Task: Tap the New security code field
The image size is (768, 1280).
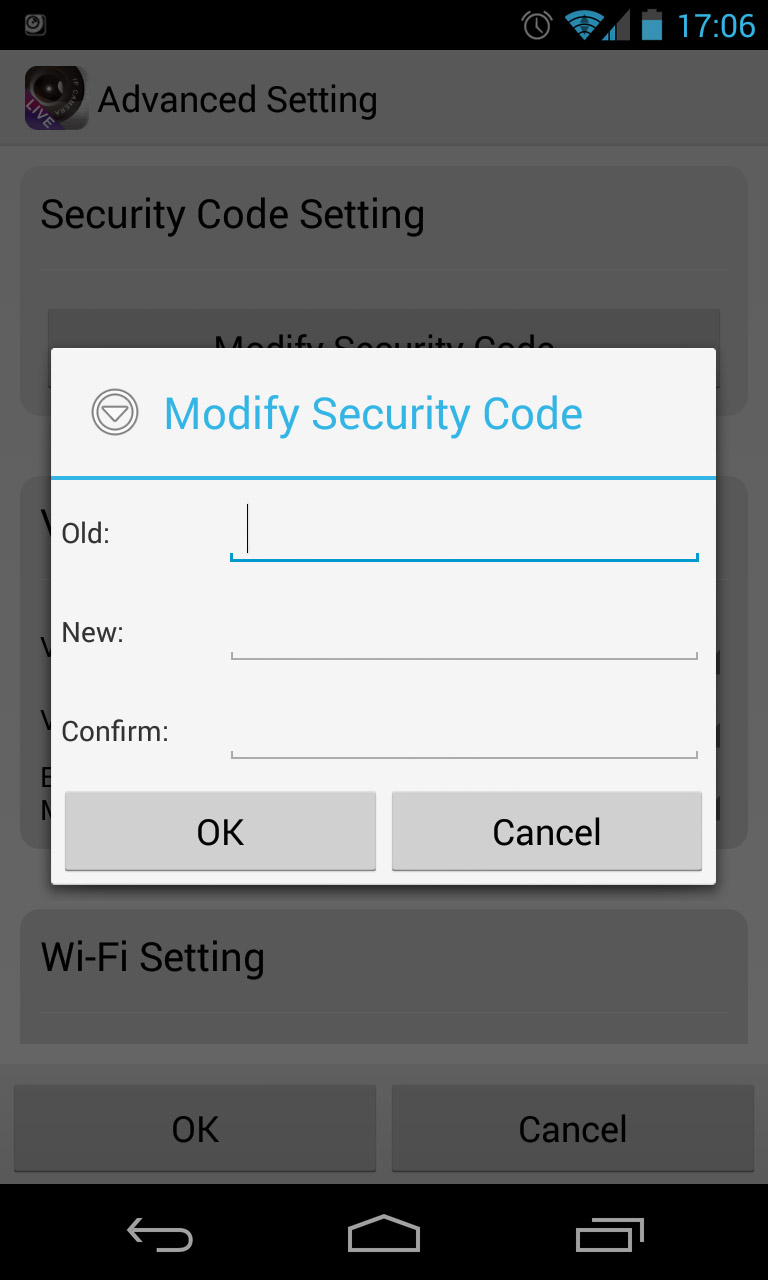Action: pos(464,631)
